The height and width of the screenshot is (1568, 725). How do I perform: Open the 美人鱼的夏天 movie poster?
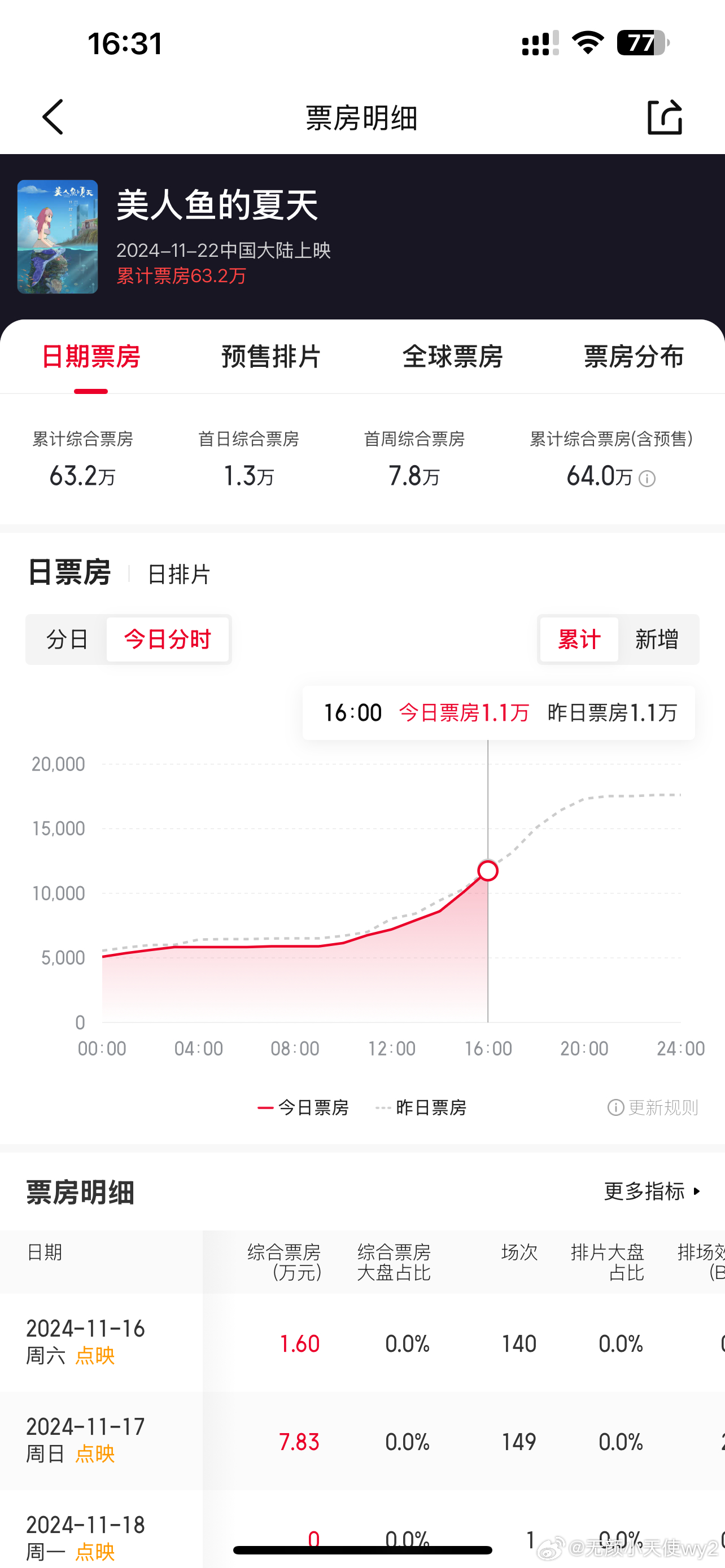pos(58,237)
